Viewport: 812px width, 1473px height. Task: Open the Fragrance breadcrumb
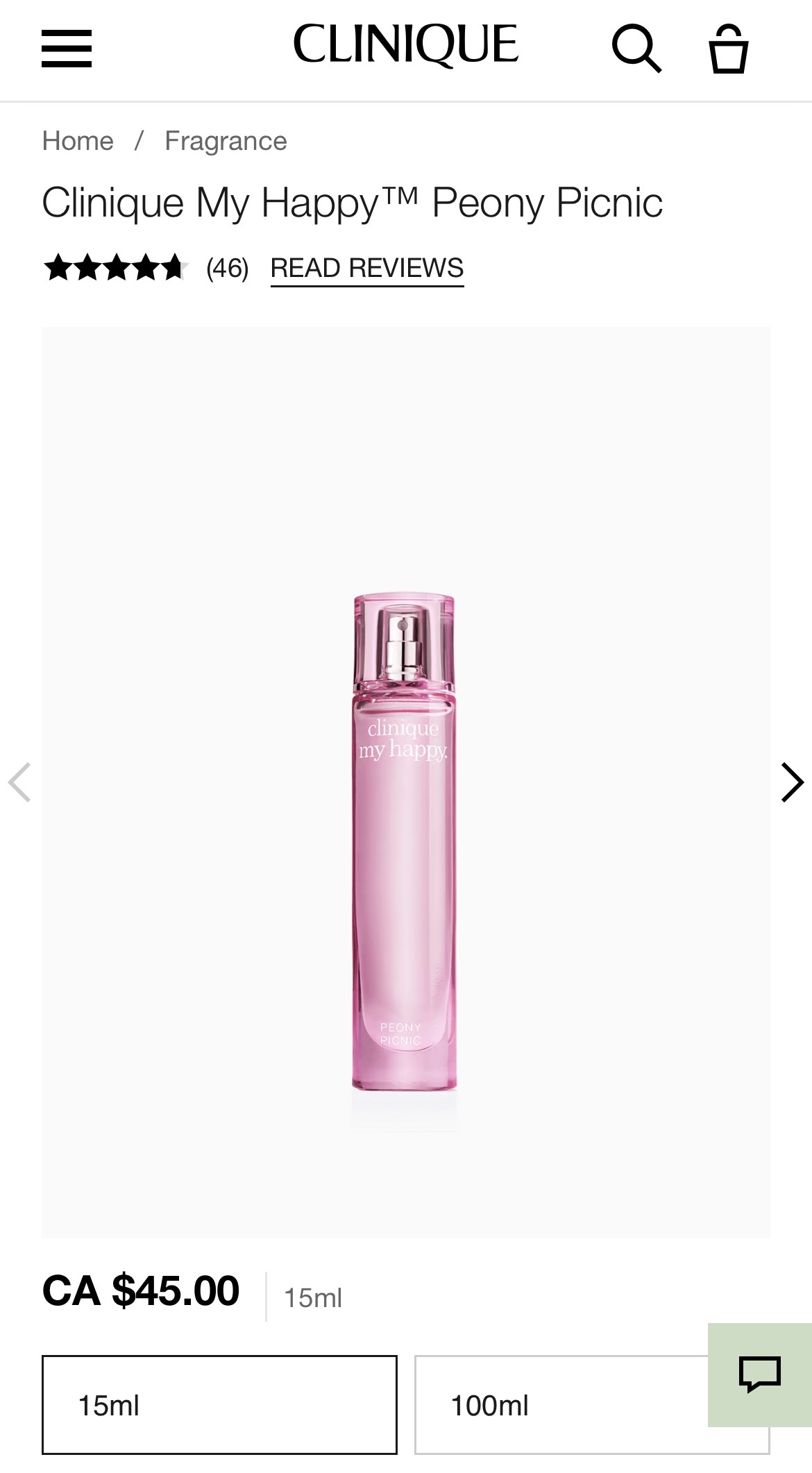(x=226, y=141)
